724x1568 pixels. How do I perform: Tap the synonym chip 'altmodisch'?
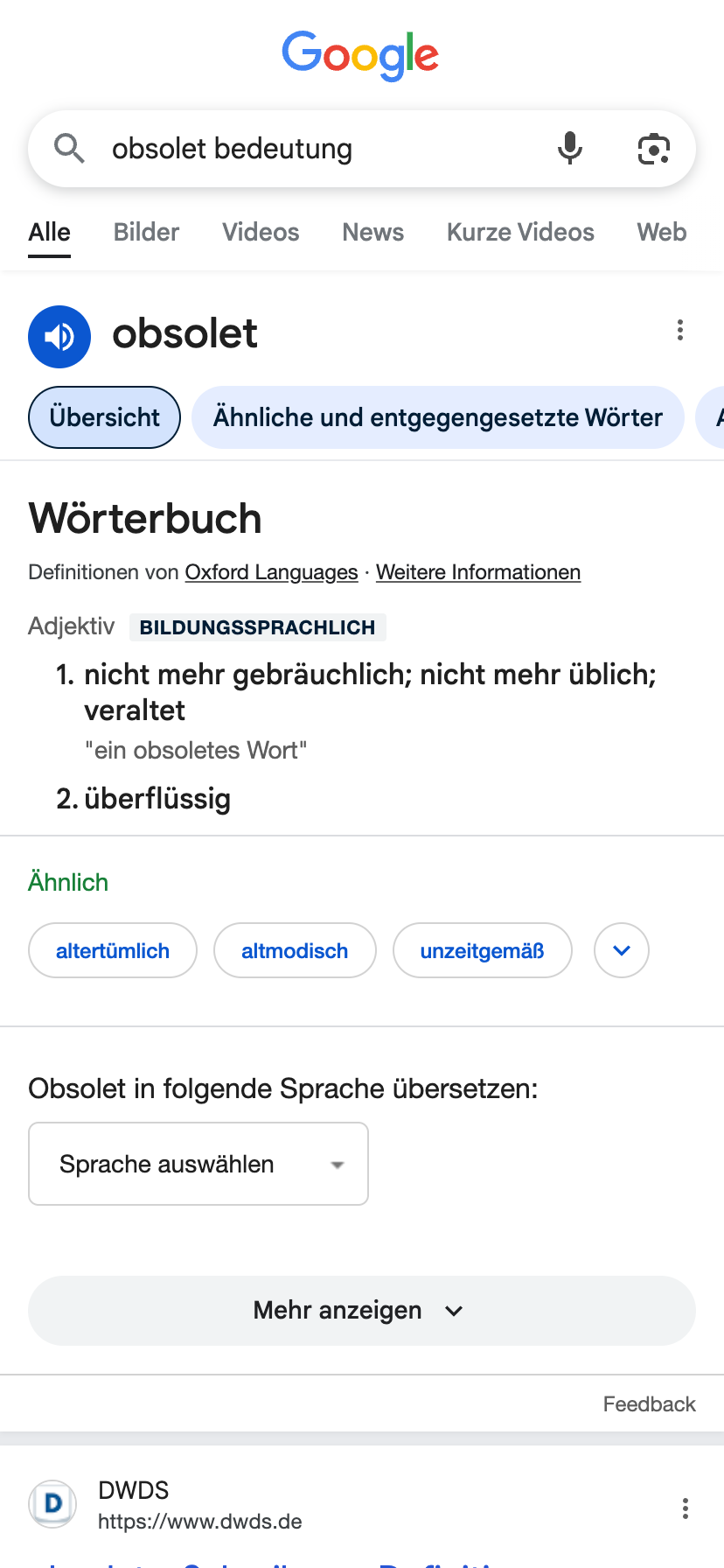tap(295, 951)
